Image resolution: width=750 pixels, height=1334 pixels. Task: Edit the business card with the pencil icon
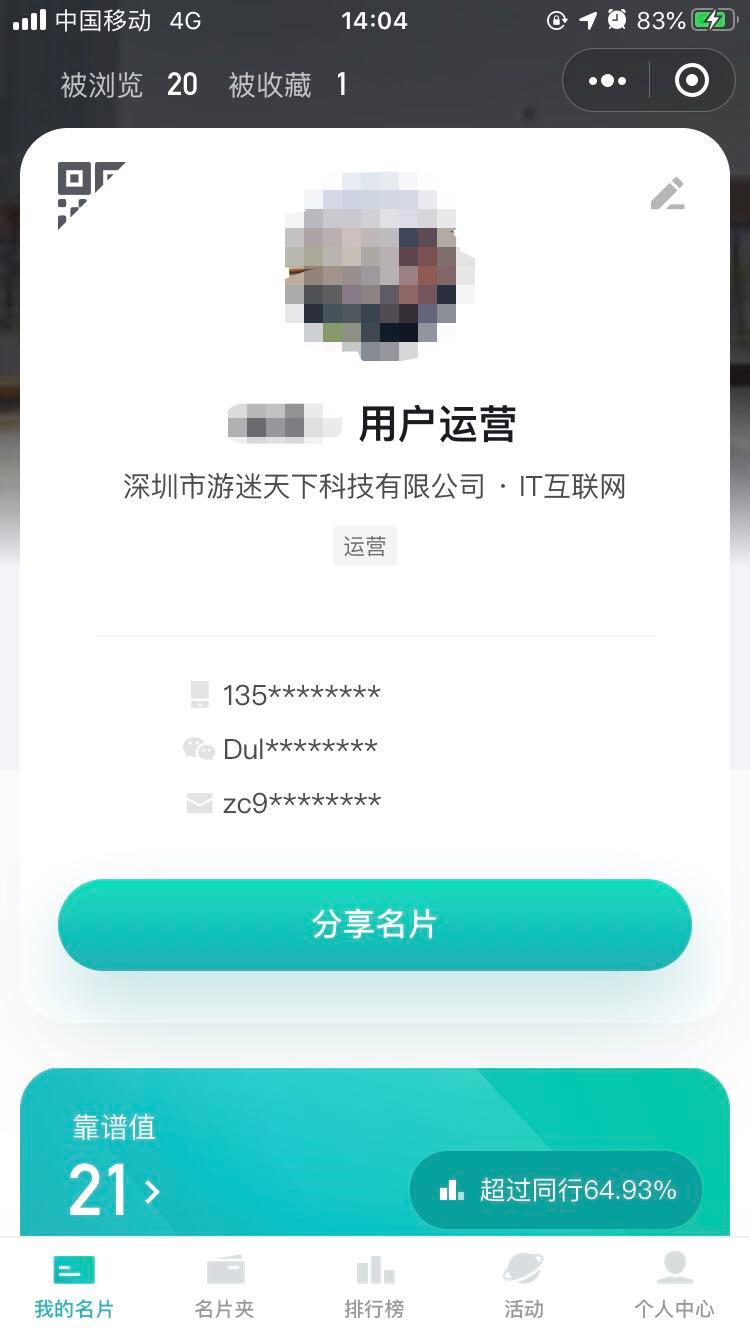click(667, 193)
